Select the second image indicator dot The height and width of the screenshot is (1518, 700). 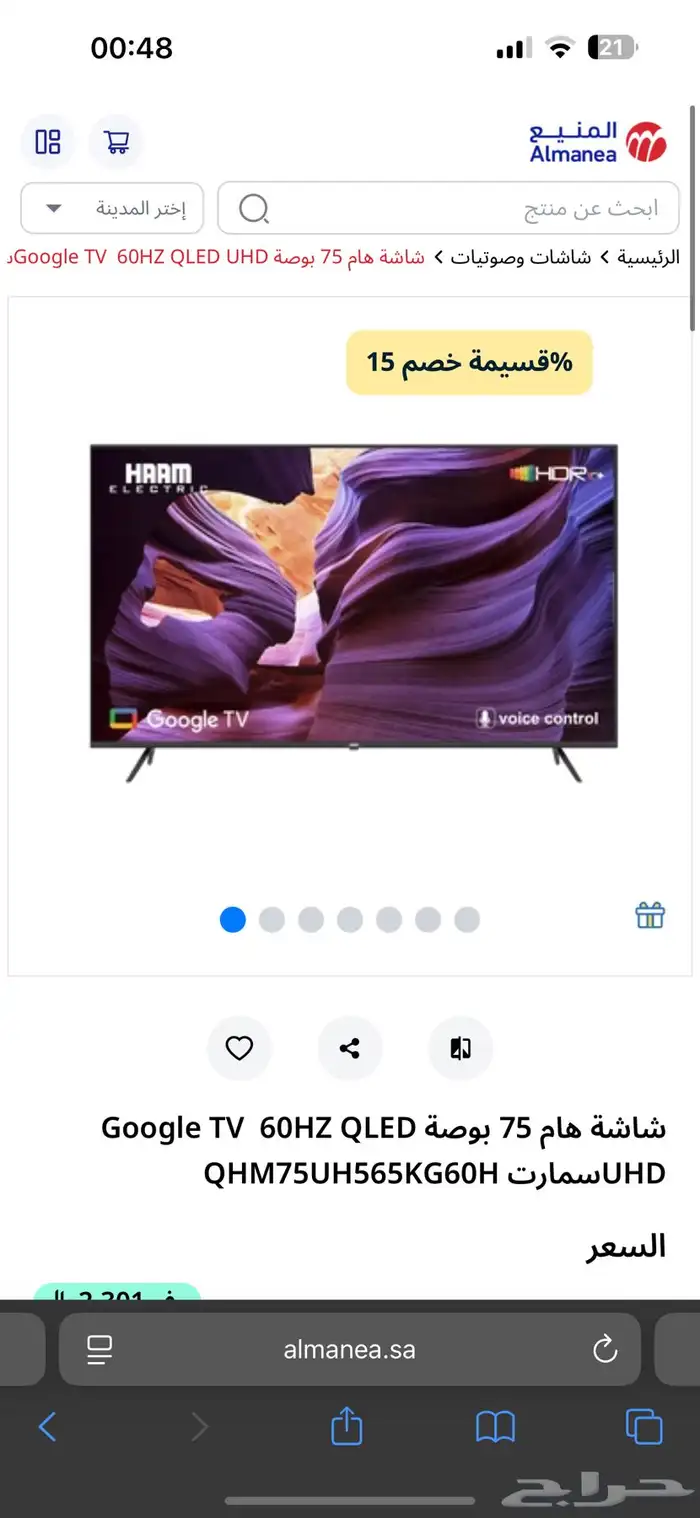point(272,920)
